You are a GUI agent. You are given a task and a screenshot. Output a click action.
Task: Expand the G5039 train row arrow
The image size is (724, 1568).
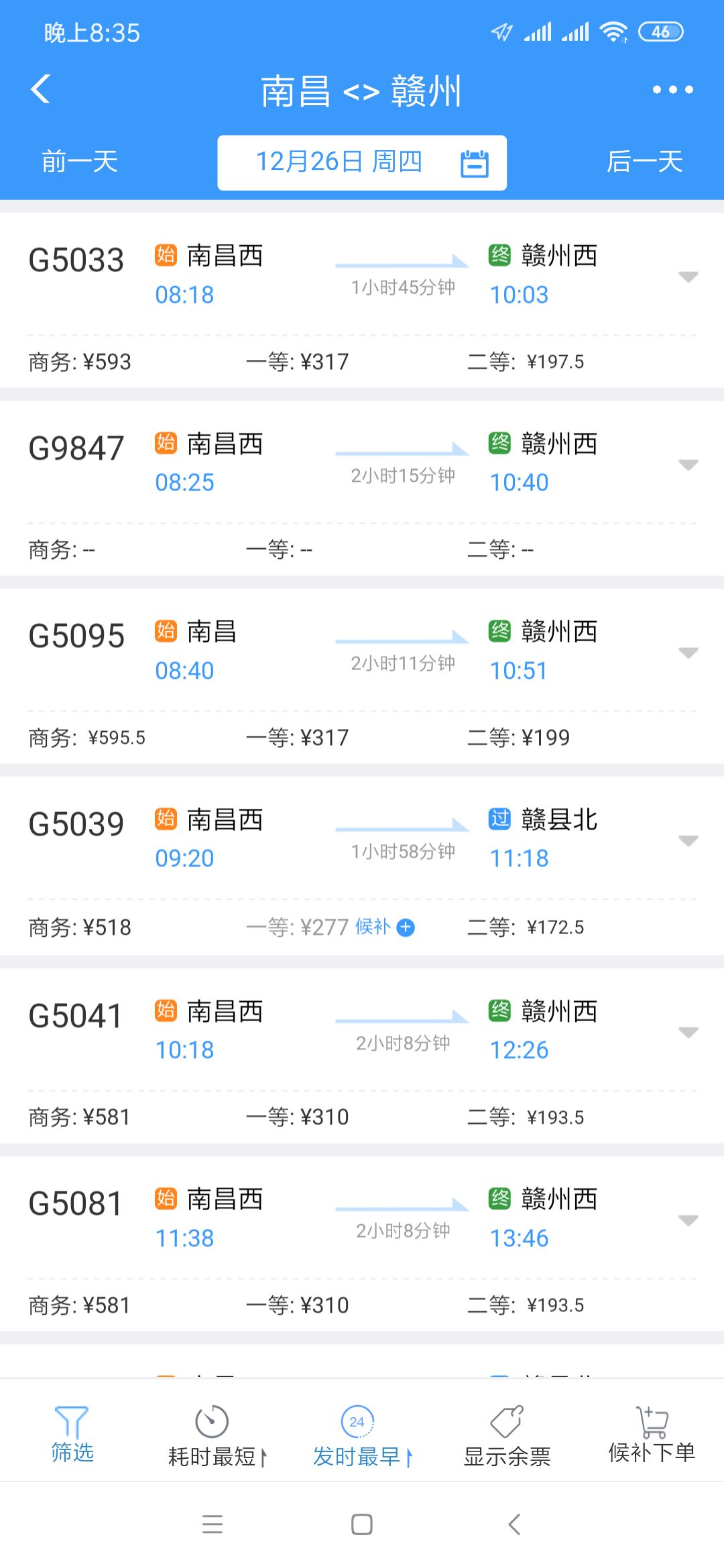(x=688, y=840)
